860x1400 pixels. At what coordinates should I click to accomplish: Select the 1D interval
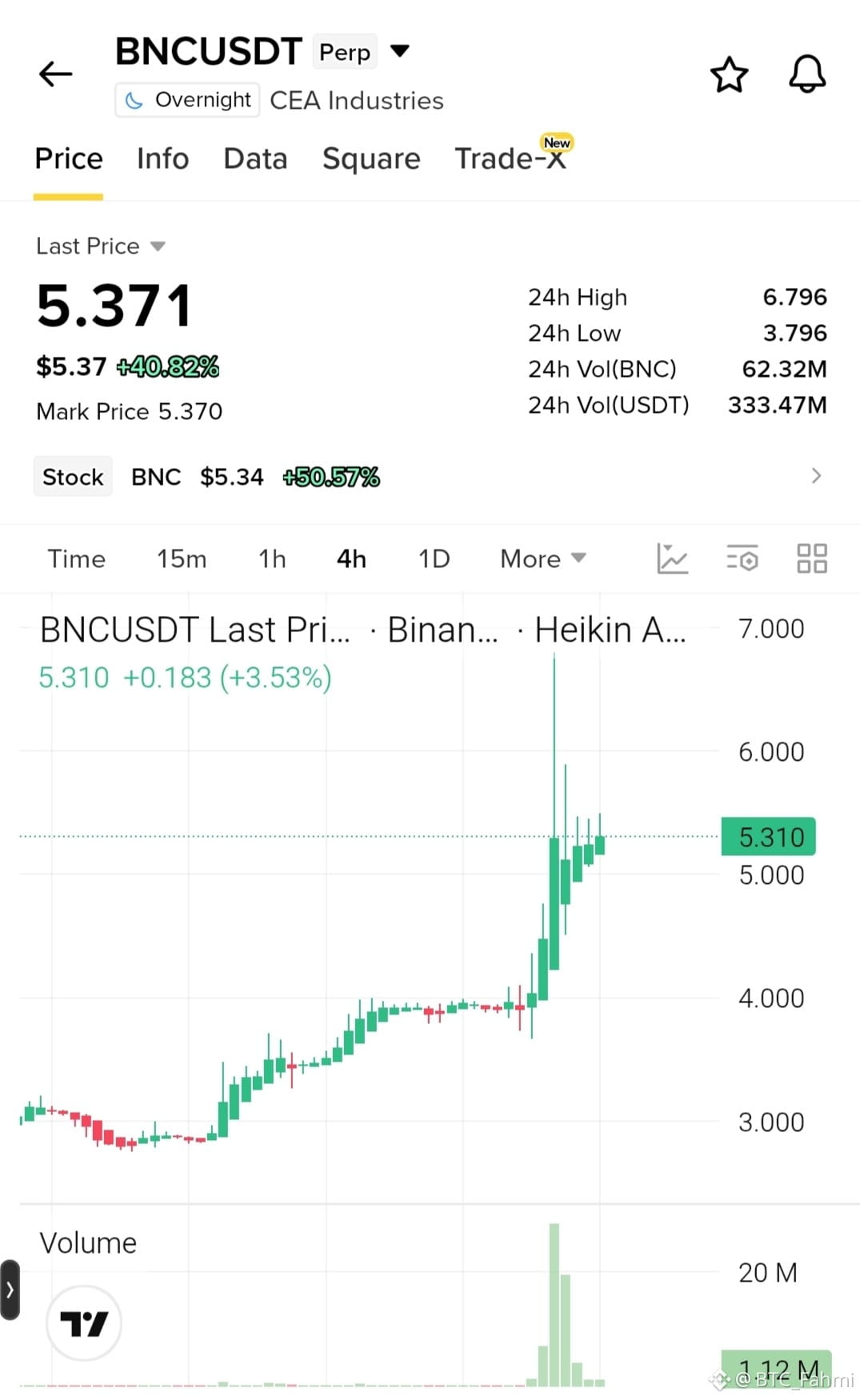coord(434,558)
